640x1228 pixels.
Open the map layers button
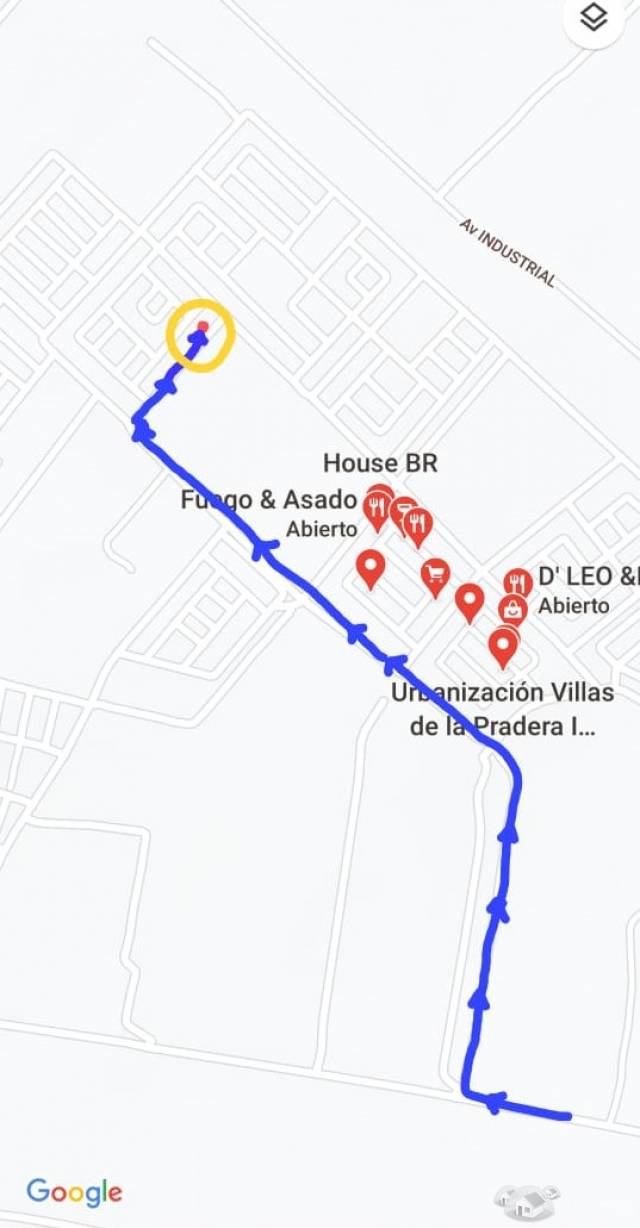click(x=594, y=17)
